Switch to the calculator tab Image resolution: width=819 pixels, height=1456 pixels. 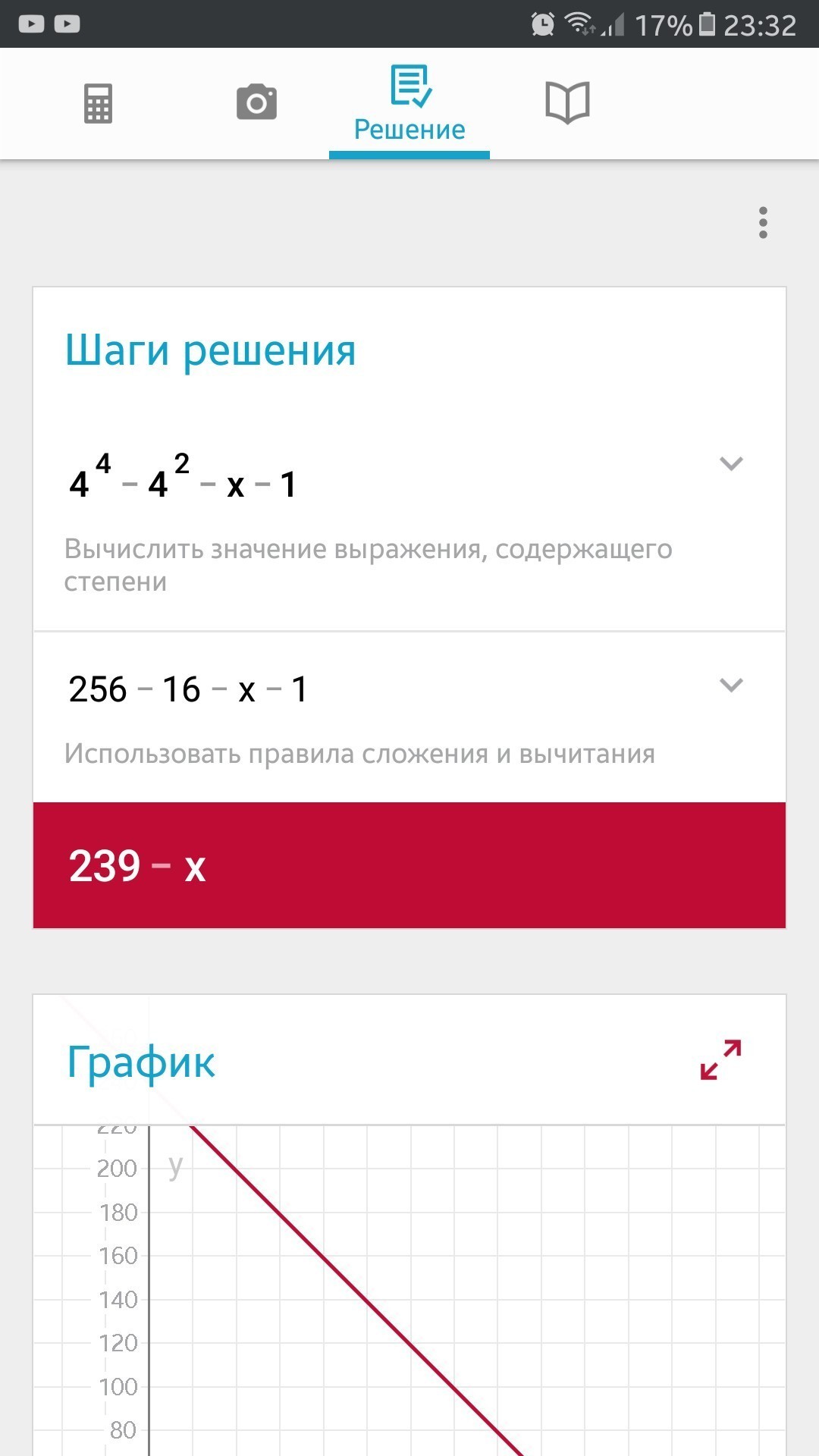pyautogui.click(x=98, y=103)
